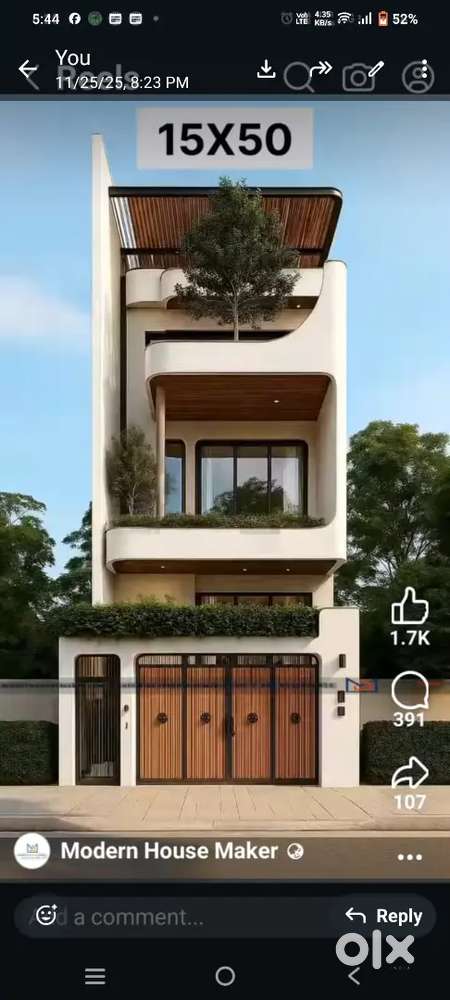Open the three-dot overflow menu at top right
The width and height of the screenshot is (450, 1000).
424,69
